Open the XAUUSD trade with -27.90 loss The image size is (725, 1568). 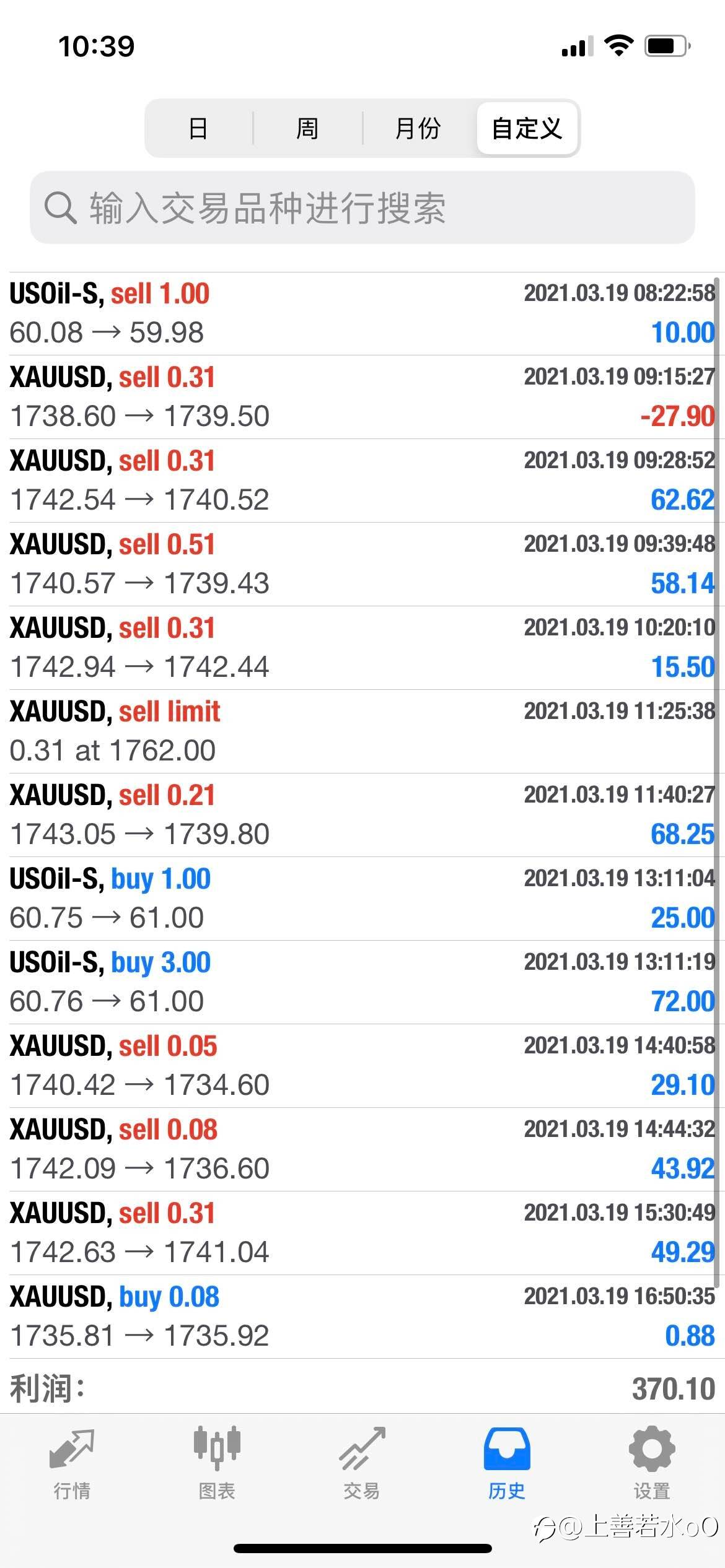362,397
